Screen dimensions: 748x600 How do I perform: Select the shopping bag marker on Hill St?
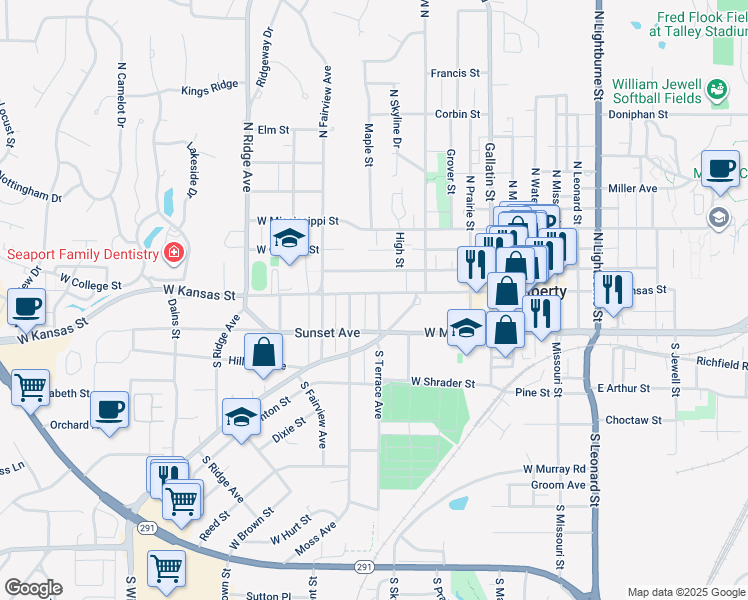tap(263, 352)
